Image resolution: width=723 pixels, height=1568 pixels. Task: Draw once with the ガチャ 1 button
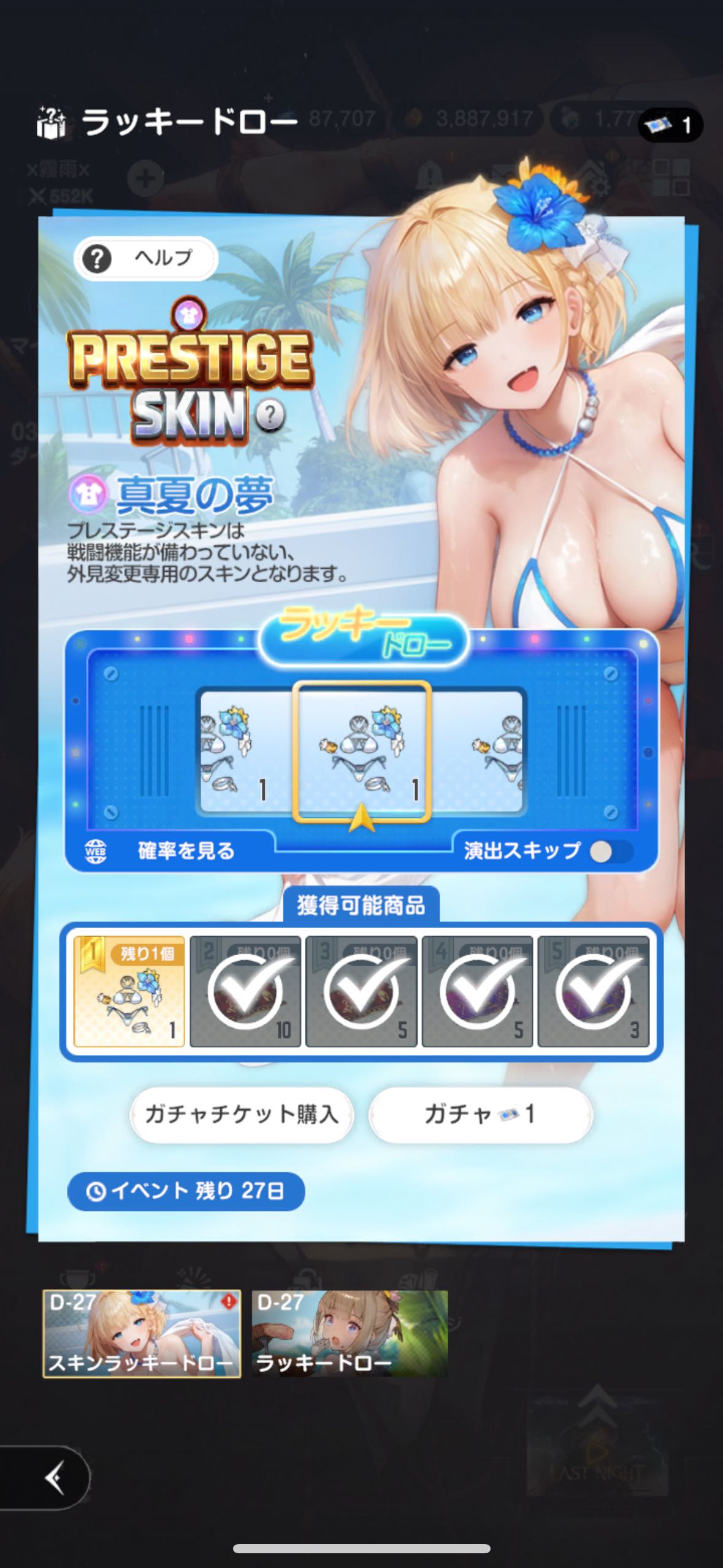click(x=480, y=1114)
